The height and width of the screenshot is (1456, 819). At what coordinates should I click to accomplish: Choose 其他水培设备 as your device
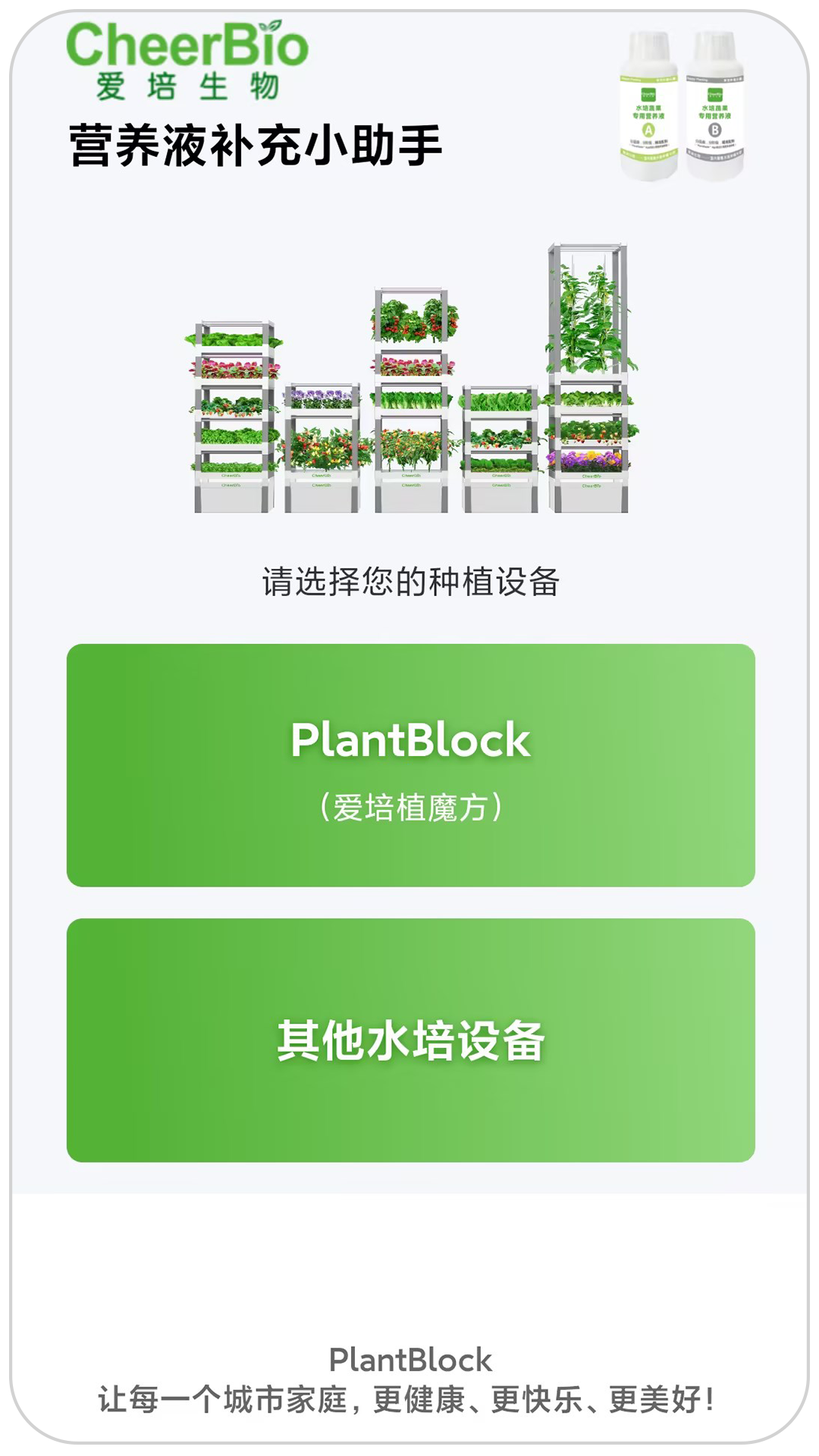409,1039
